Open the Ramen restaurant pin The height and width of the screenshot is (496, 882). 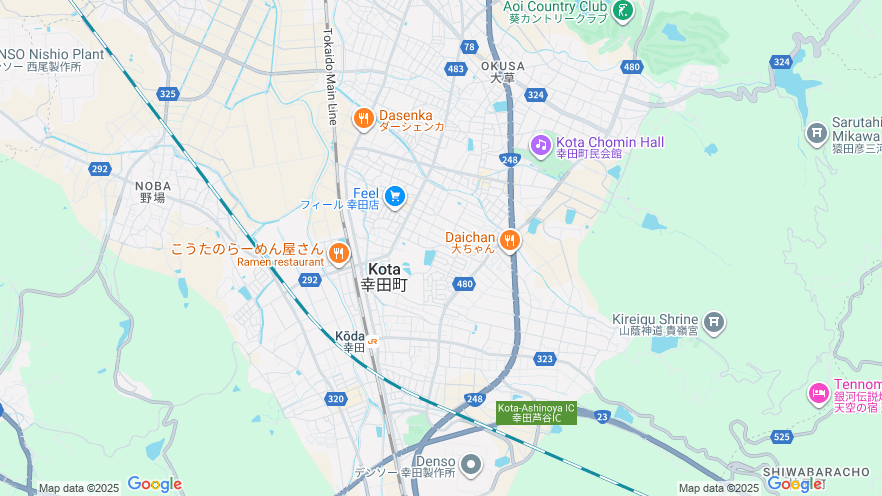pos(339,253)
